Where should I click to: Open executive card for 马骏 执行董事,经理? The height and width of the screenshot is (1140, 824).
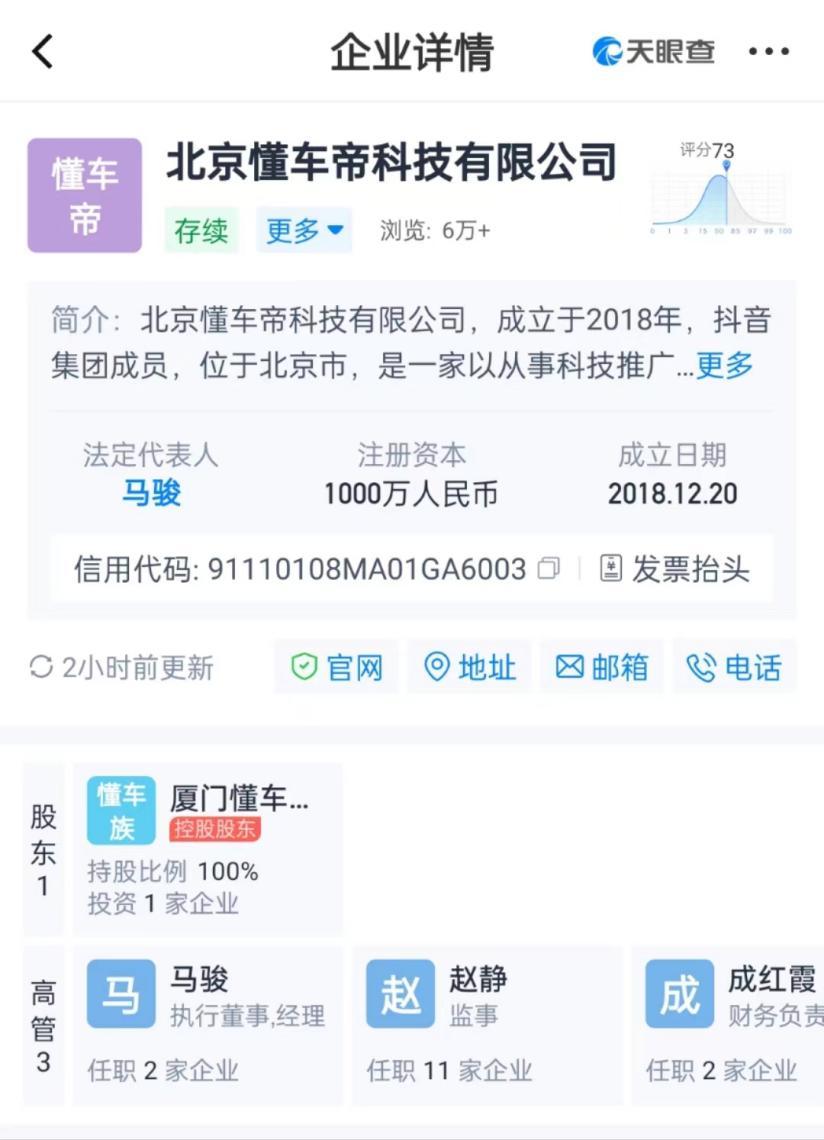tap(207, 1024)
